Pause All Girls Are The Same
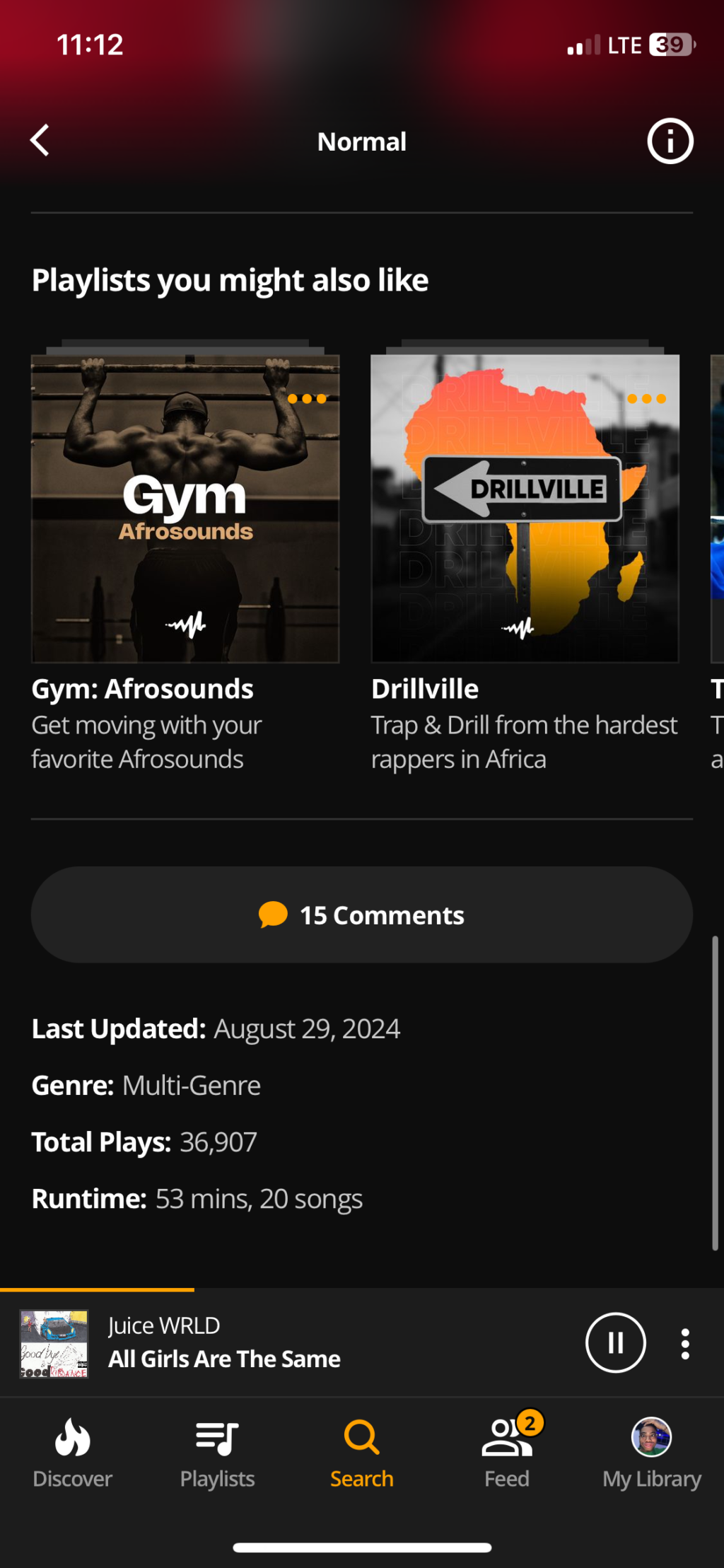Viewport: 724px width, 1568px height. click(615, 1342)
